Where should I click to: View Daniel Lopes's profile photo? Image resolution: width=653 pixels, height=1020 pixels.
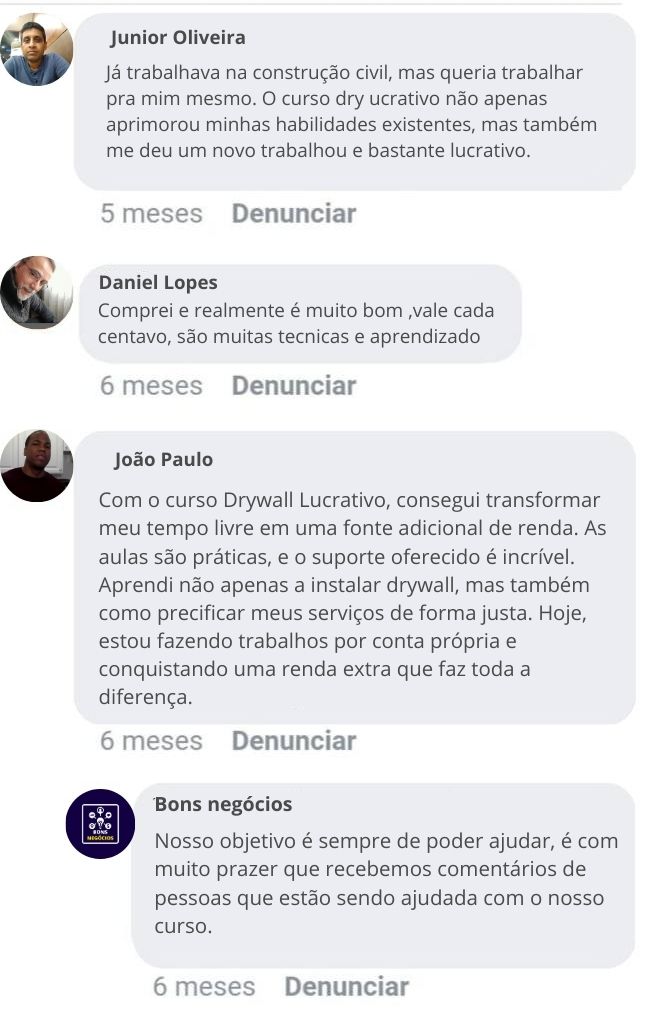pyautogui.click(x=37, y=293)
